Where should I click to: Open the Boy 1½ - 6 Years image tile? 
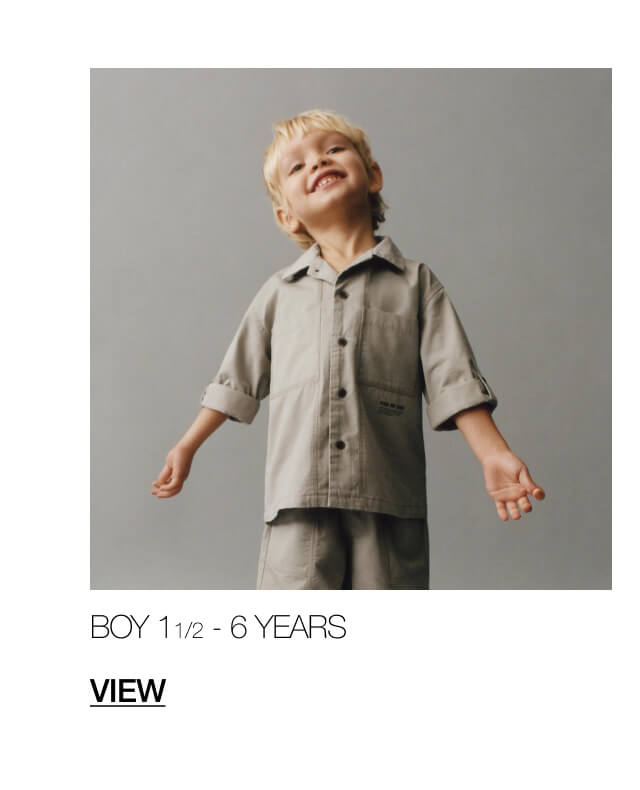[350, 329]
